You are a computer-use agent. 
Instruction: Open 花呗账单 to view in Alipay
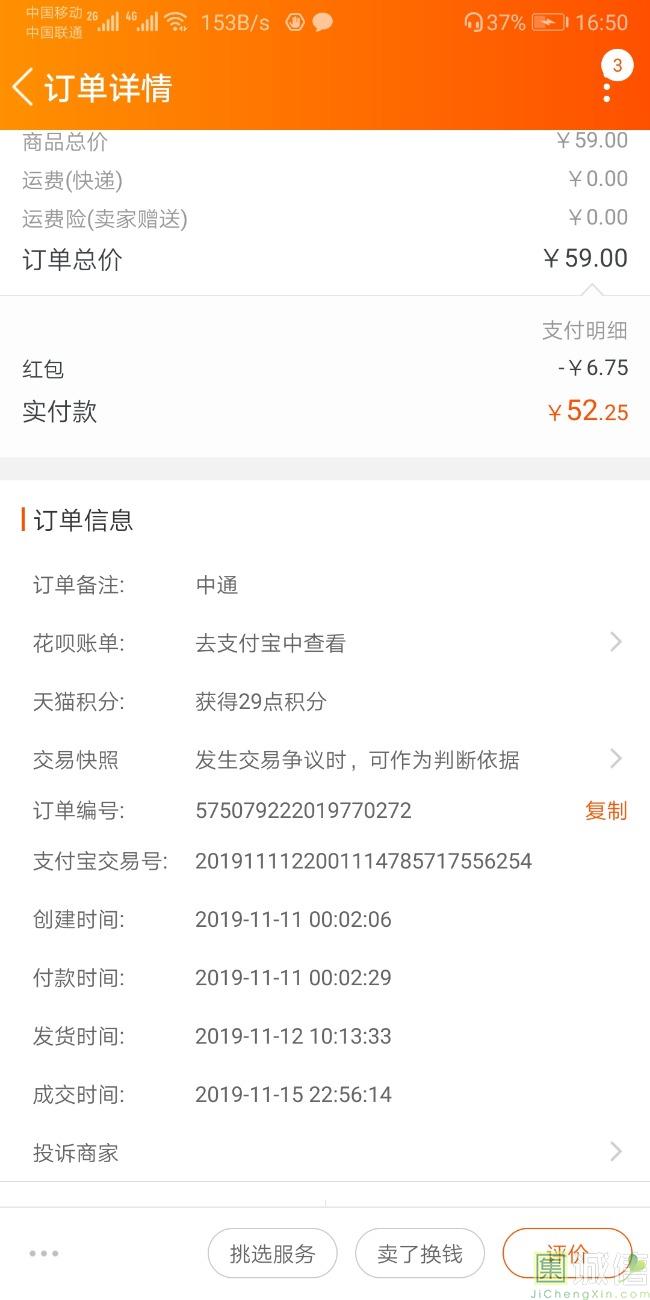tap(325, 643)
